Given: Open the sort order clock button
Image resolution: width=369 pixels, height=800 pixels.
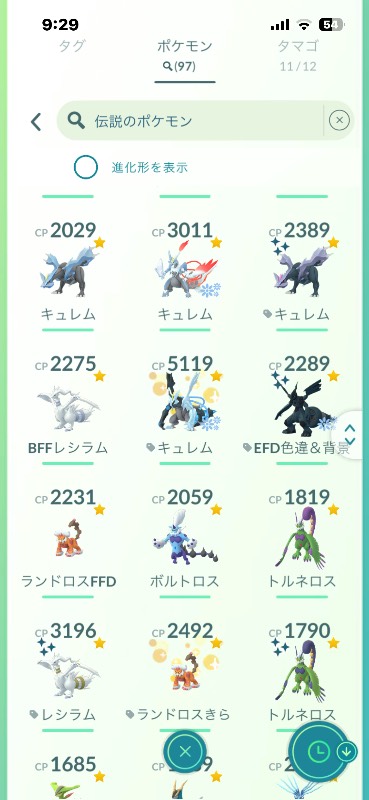Looking at the screenshot, I should pos(318,751).
